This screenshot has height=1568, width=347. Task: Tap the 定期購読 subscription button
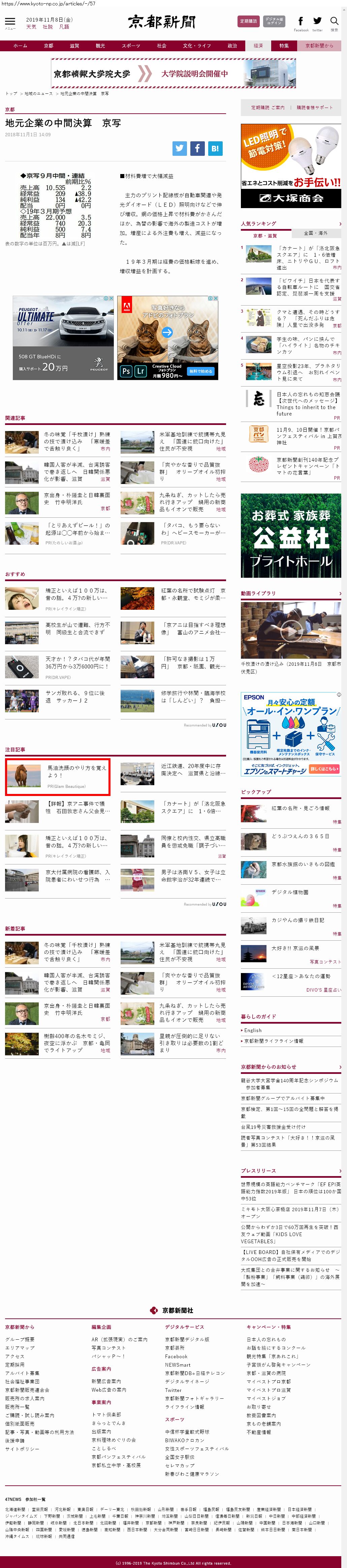248,21
